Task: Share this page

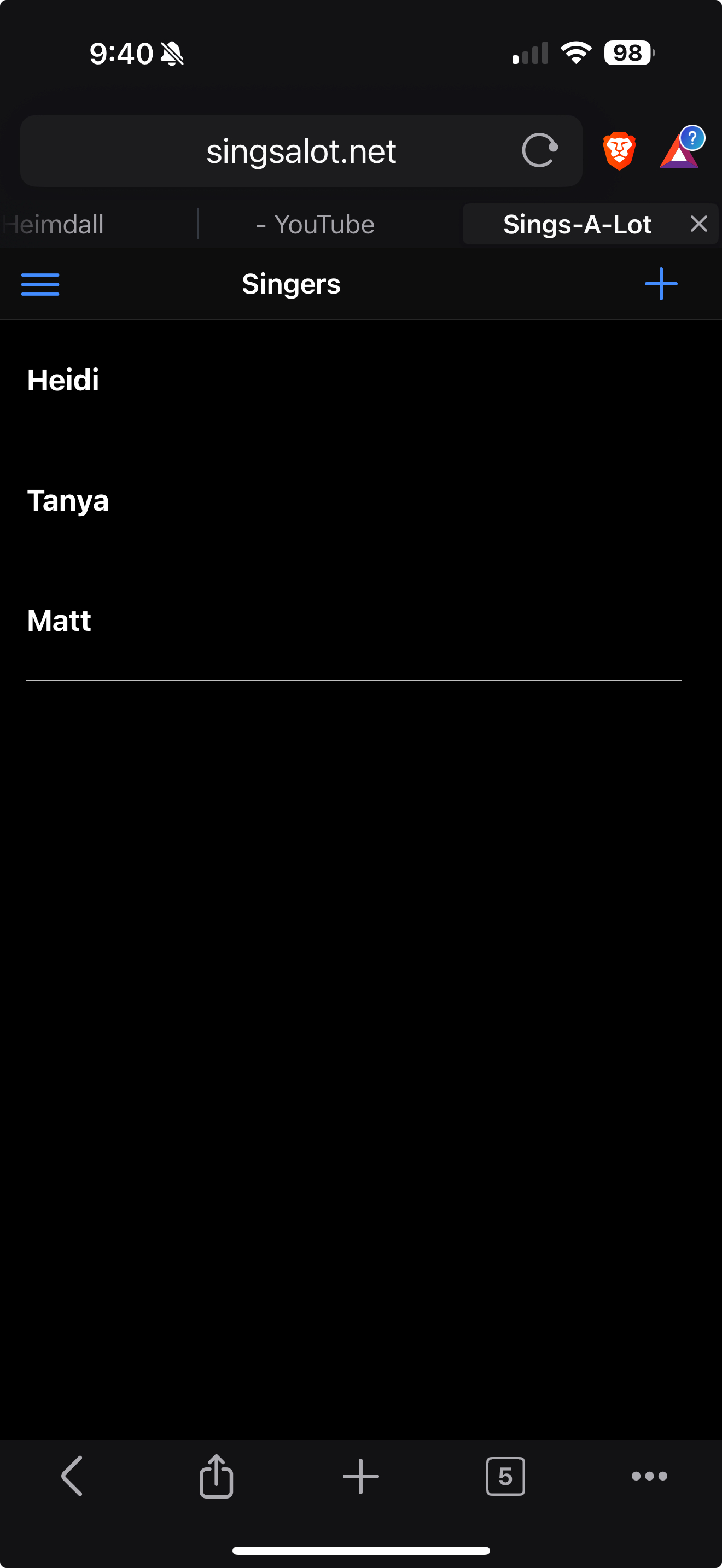Action: pyautogui.click(x=216, y=1476)
